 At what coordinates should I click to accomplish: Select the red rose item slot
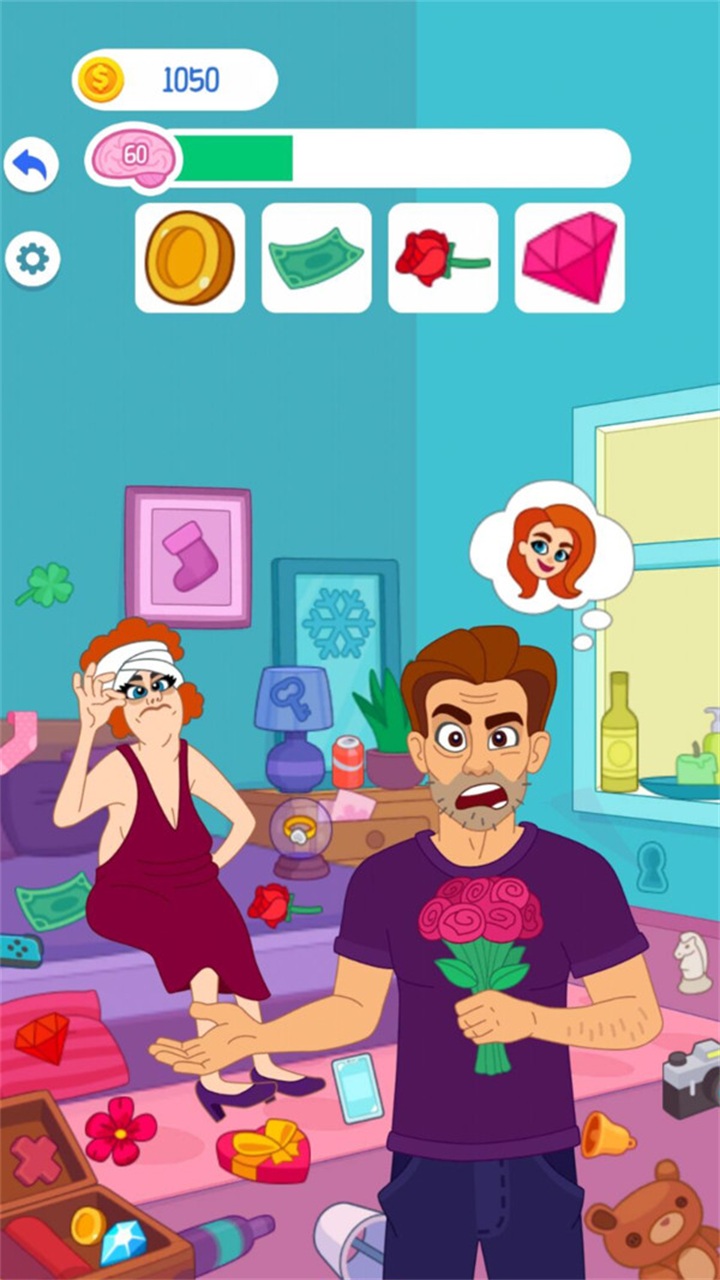coord(443,258)
